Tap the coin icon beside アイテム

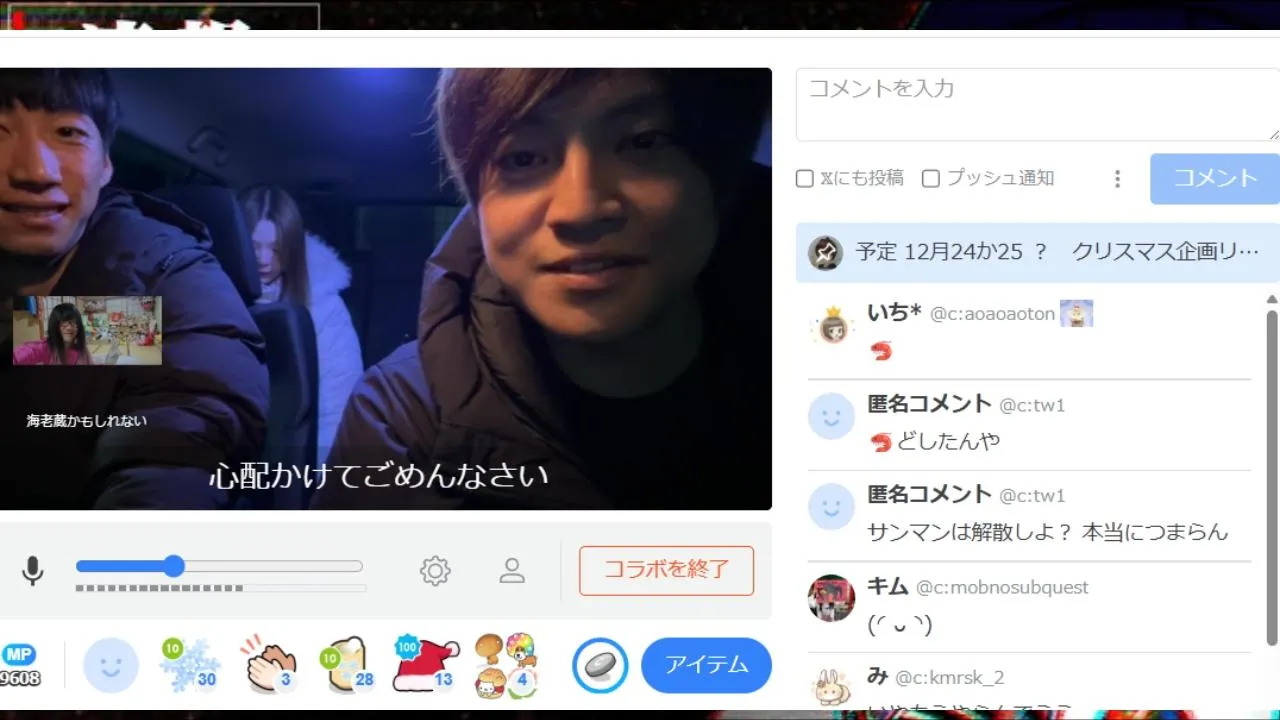tap(600, 665)
